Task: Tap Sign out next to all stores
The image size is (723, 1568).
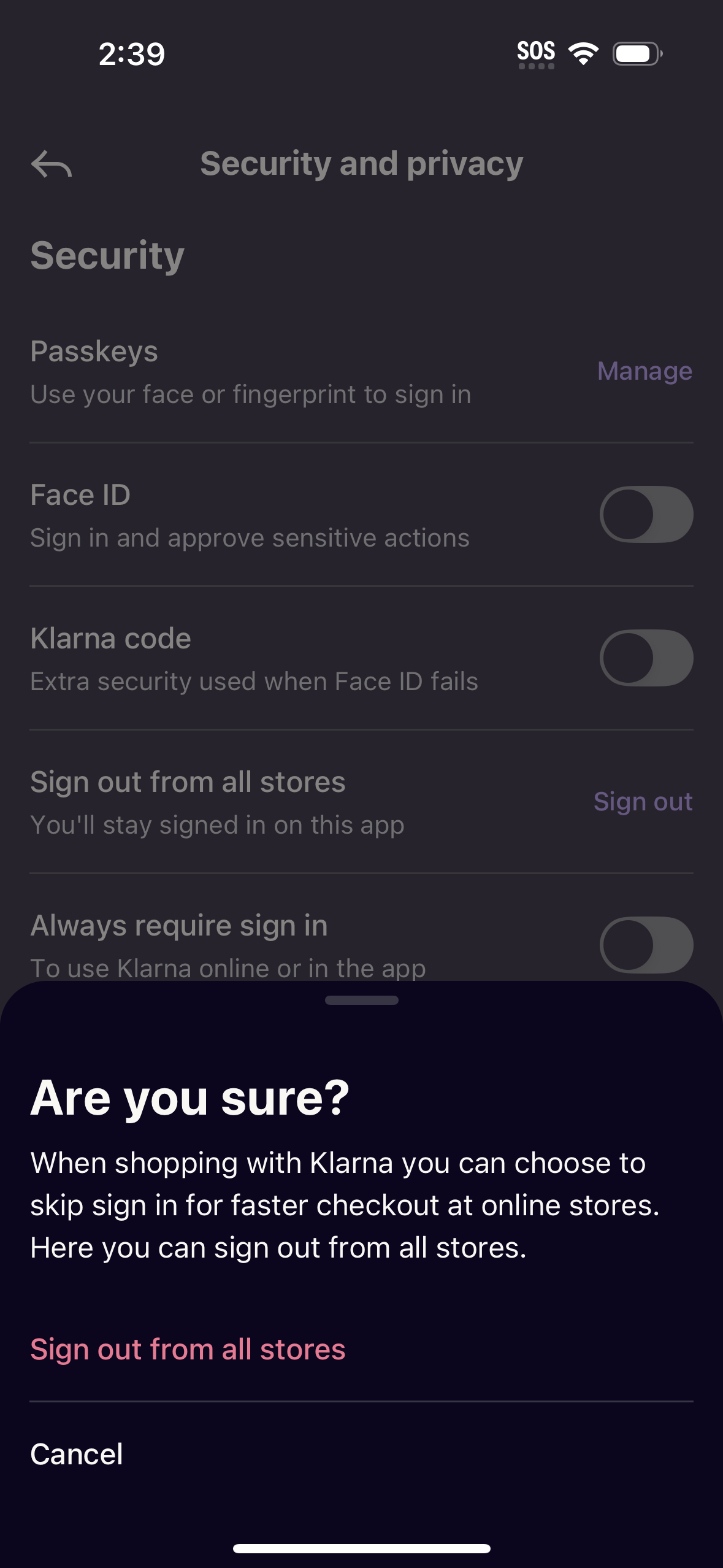Action: [643, 801]
